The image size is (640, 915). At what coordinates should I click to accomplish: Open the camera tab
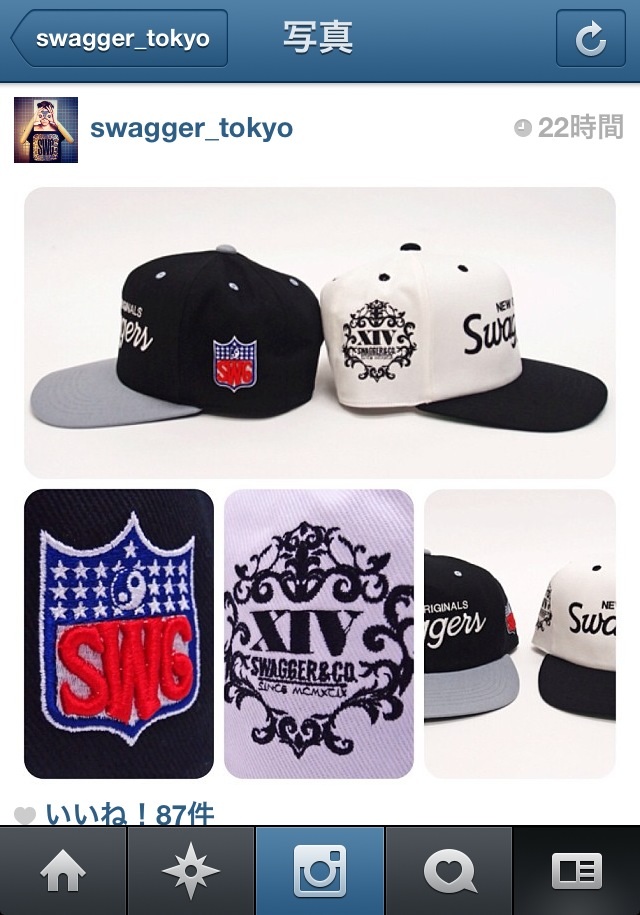pyautogui.click(x=320, y=872)
